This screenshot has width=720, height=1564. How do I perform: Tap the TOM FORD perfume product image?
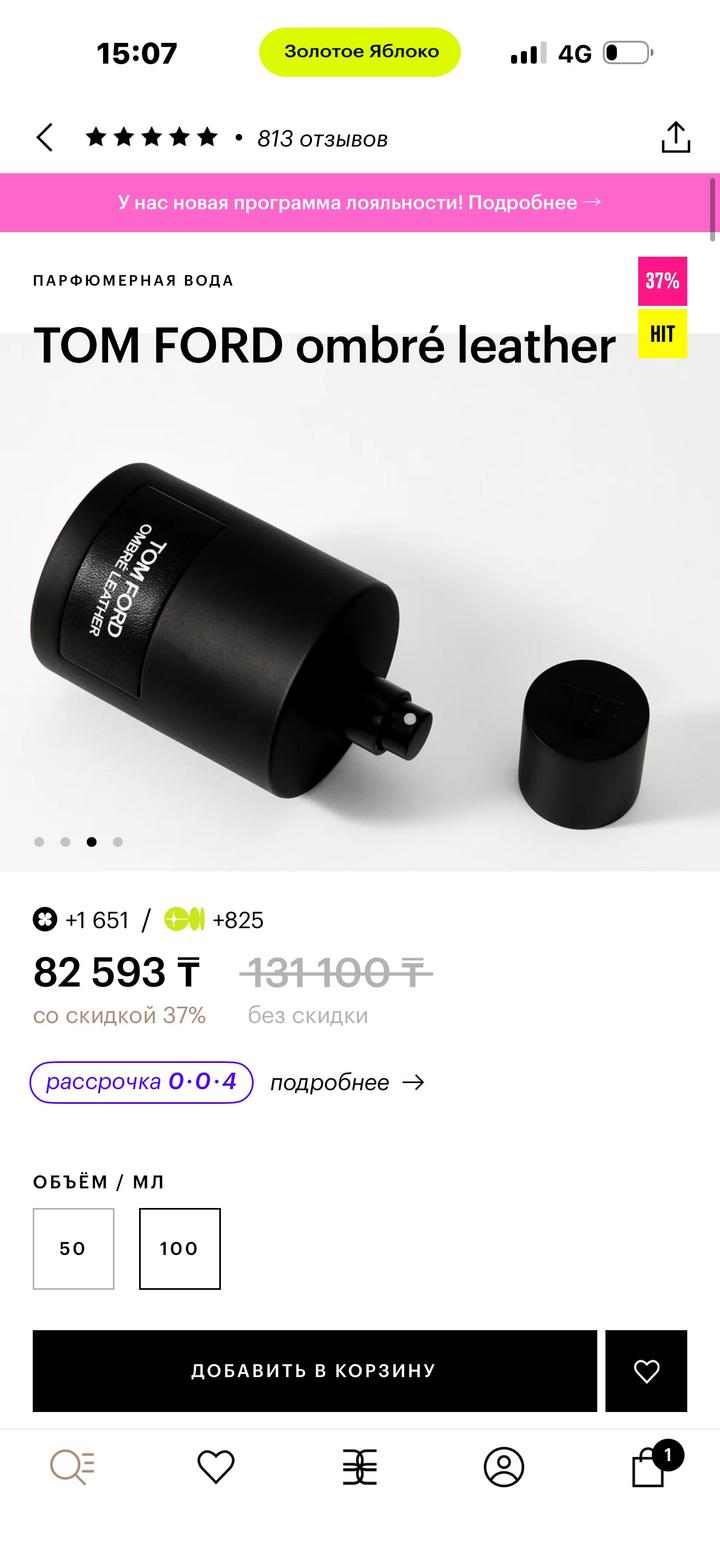(359, 620)
